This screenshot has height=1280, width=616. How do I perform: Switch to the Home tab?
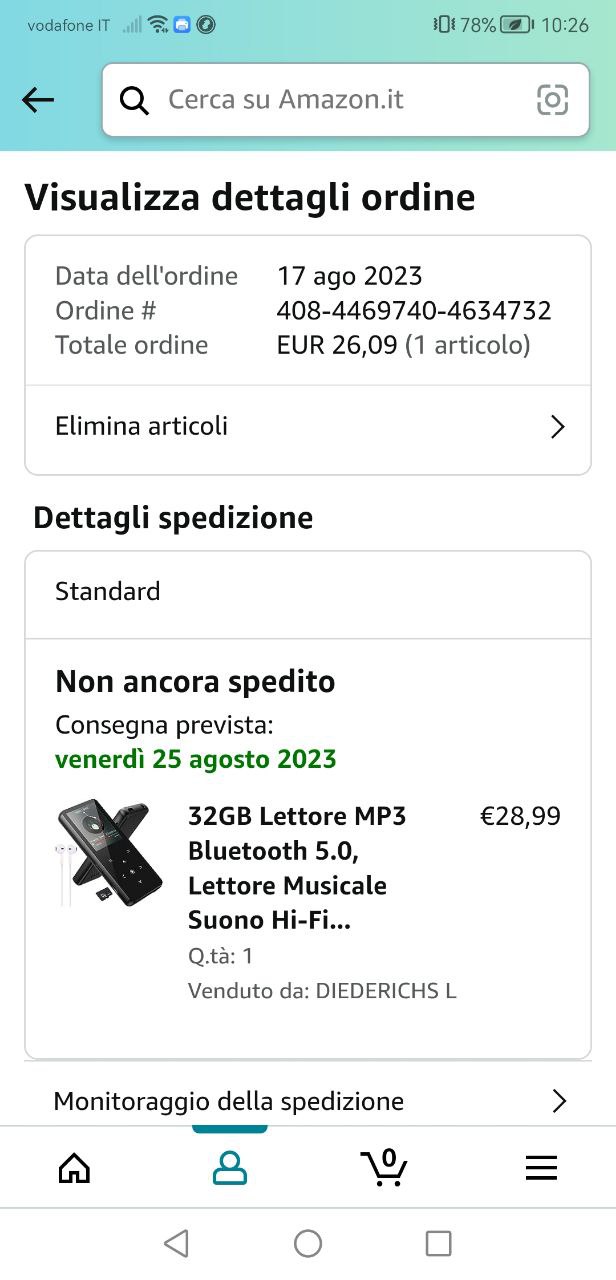[x=75, y=1167]
